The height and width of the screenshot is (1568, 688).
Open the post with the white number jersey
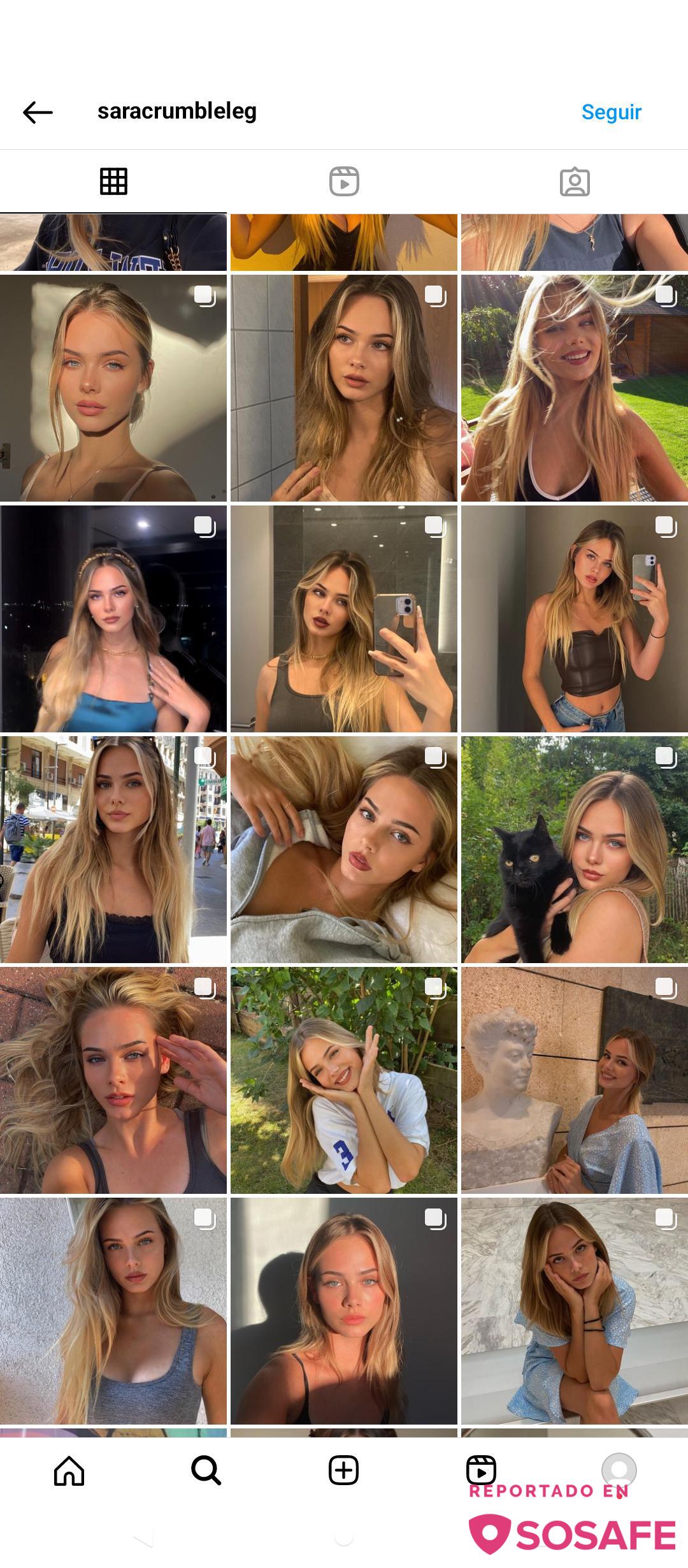click(344, 1080)
